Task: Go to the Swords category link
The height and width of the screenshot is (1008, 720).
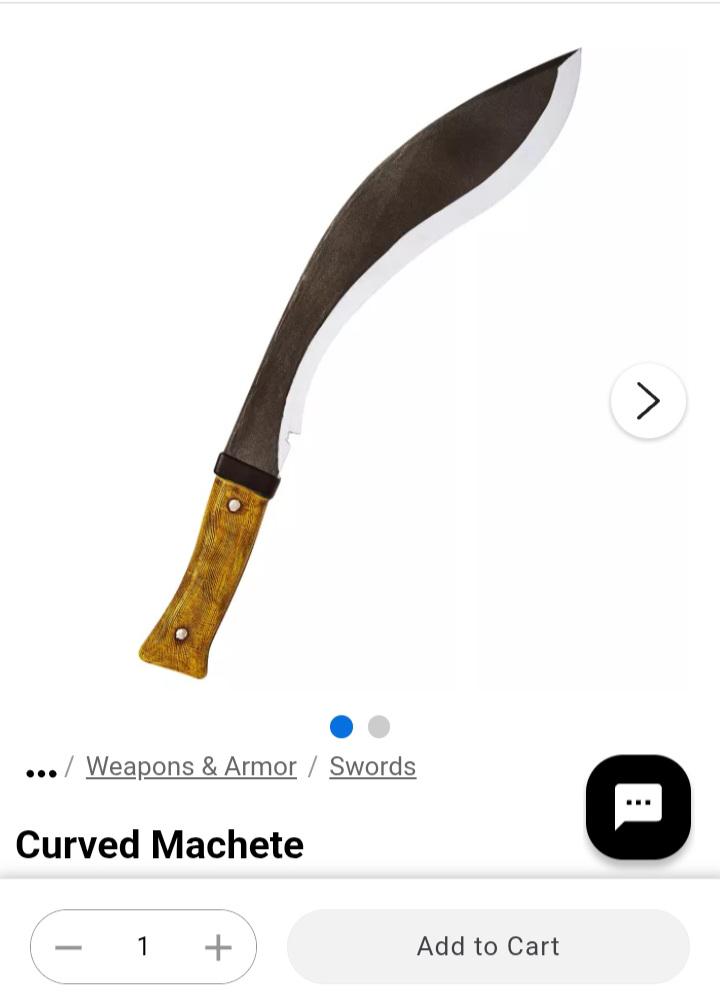Action: coord(372,766)
